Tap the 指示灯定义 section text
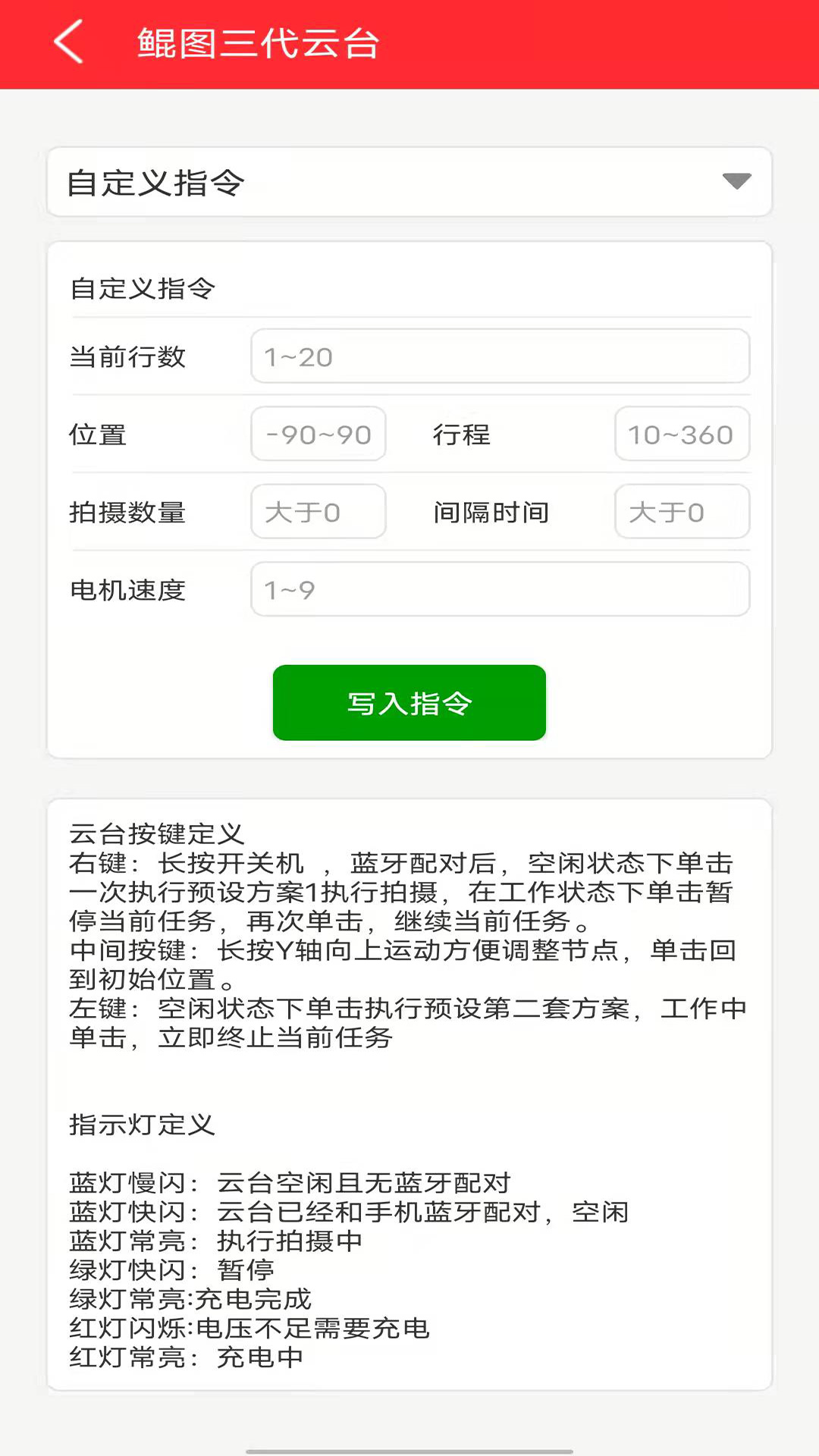 [140, 1126]
